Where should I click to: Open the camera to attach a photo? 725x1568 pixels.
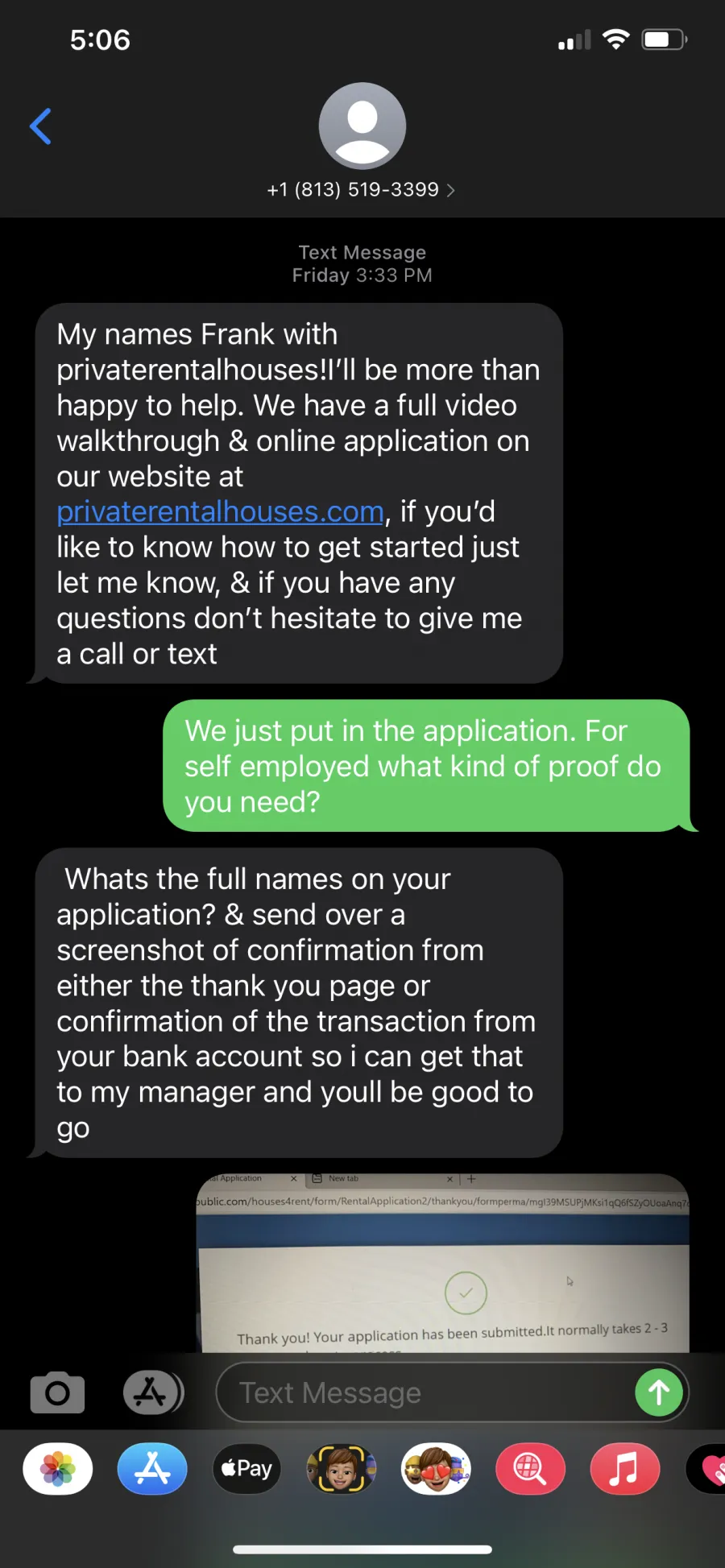pos(57,1392)
